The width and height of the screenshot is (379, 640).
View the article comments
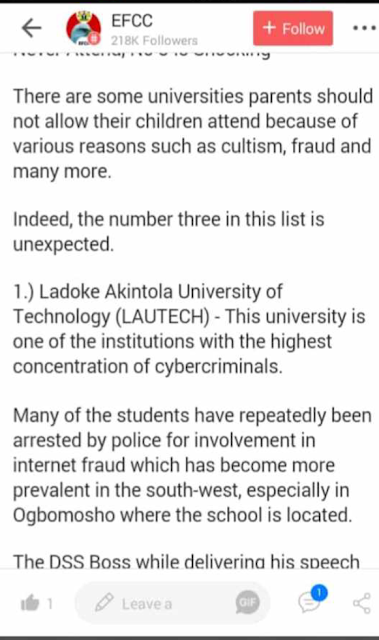pyautogui.click(x=312, y=600)
